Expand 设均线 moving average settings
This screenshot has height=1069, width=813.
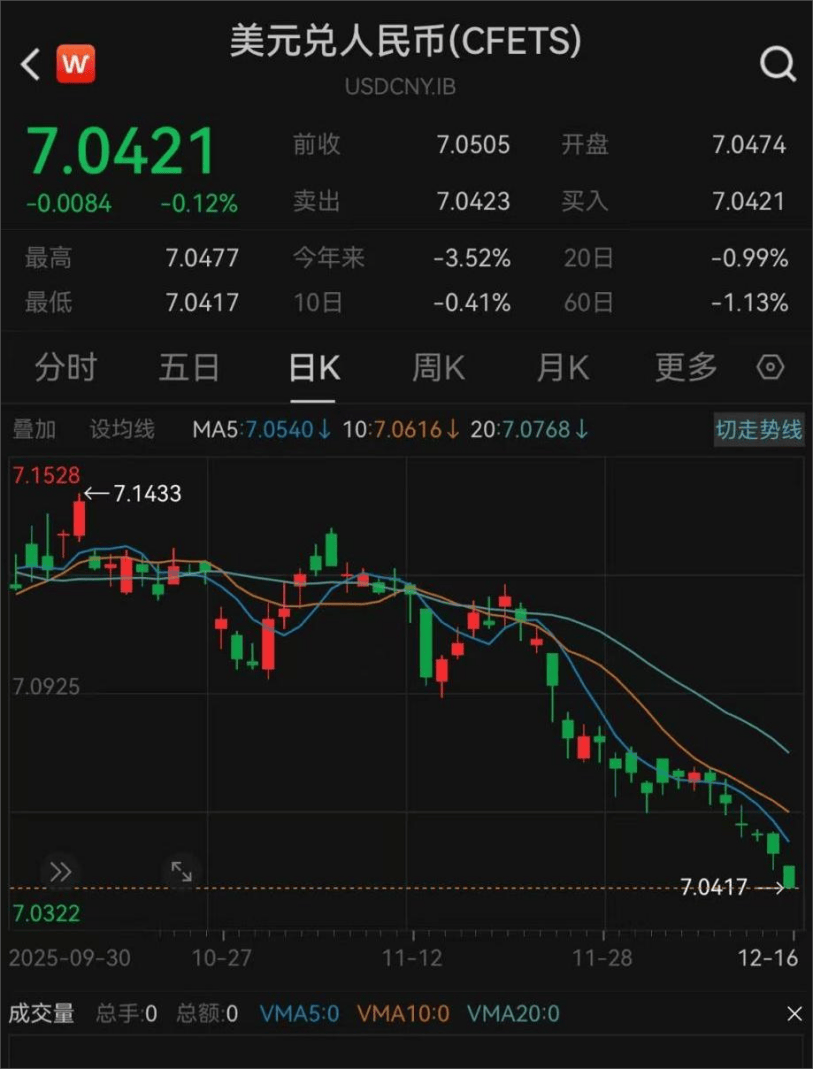(121, 430)
